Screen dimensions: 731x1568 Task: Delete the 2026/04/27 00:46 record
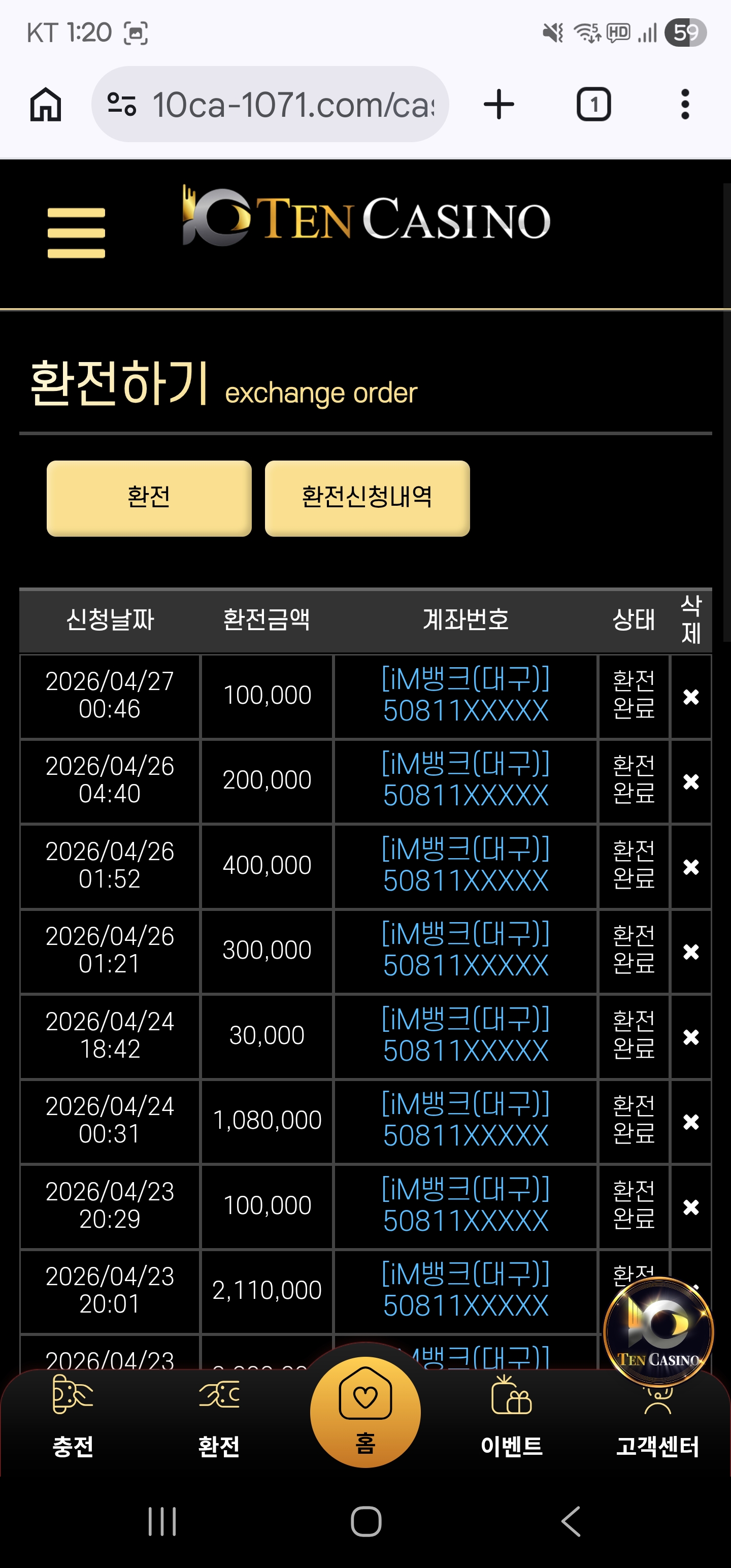pos(690,696)
